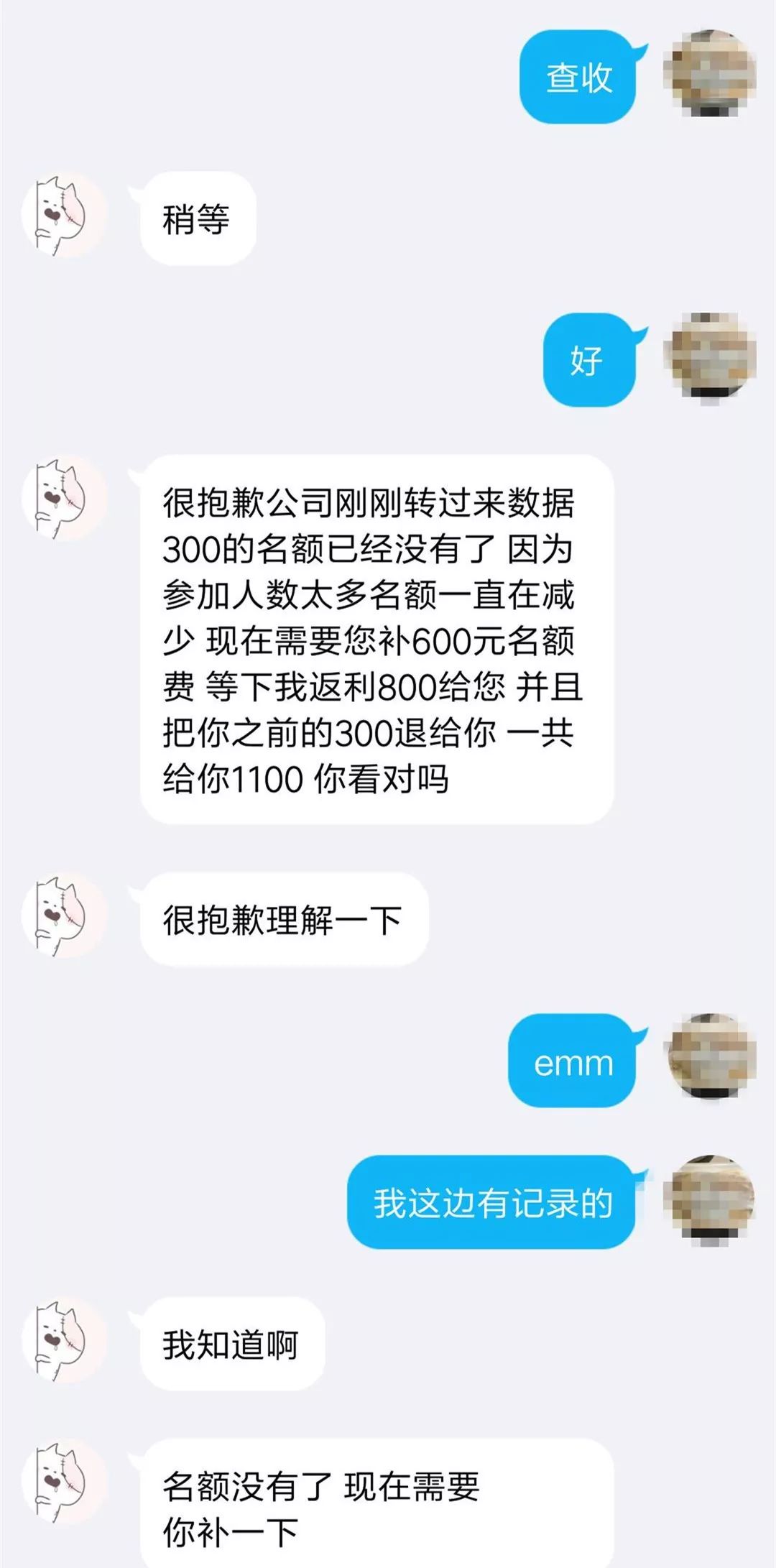Open the sender's avatar beside '我知道啊'

click(63, 1339)
